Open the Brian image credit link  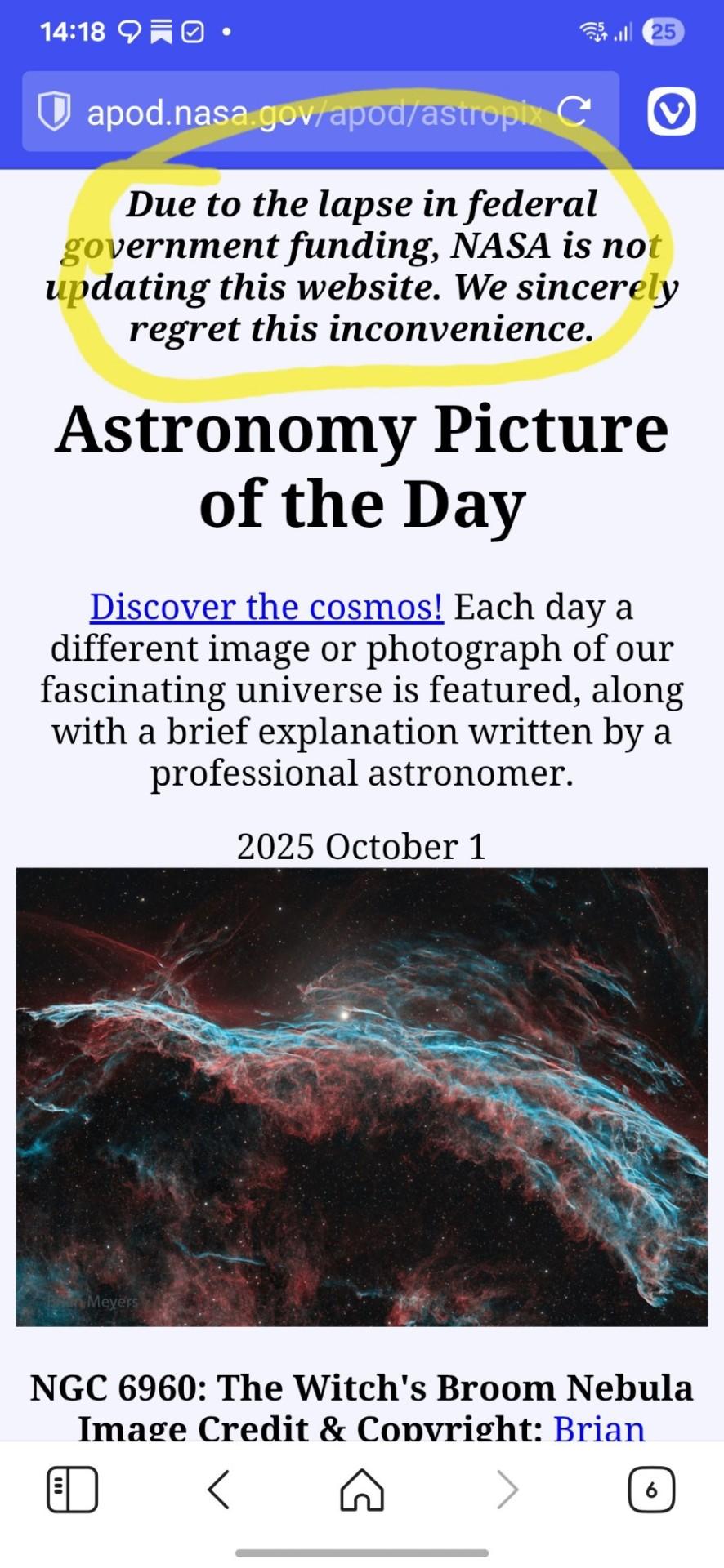coord(599,1428)
